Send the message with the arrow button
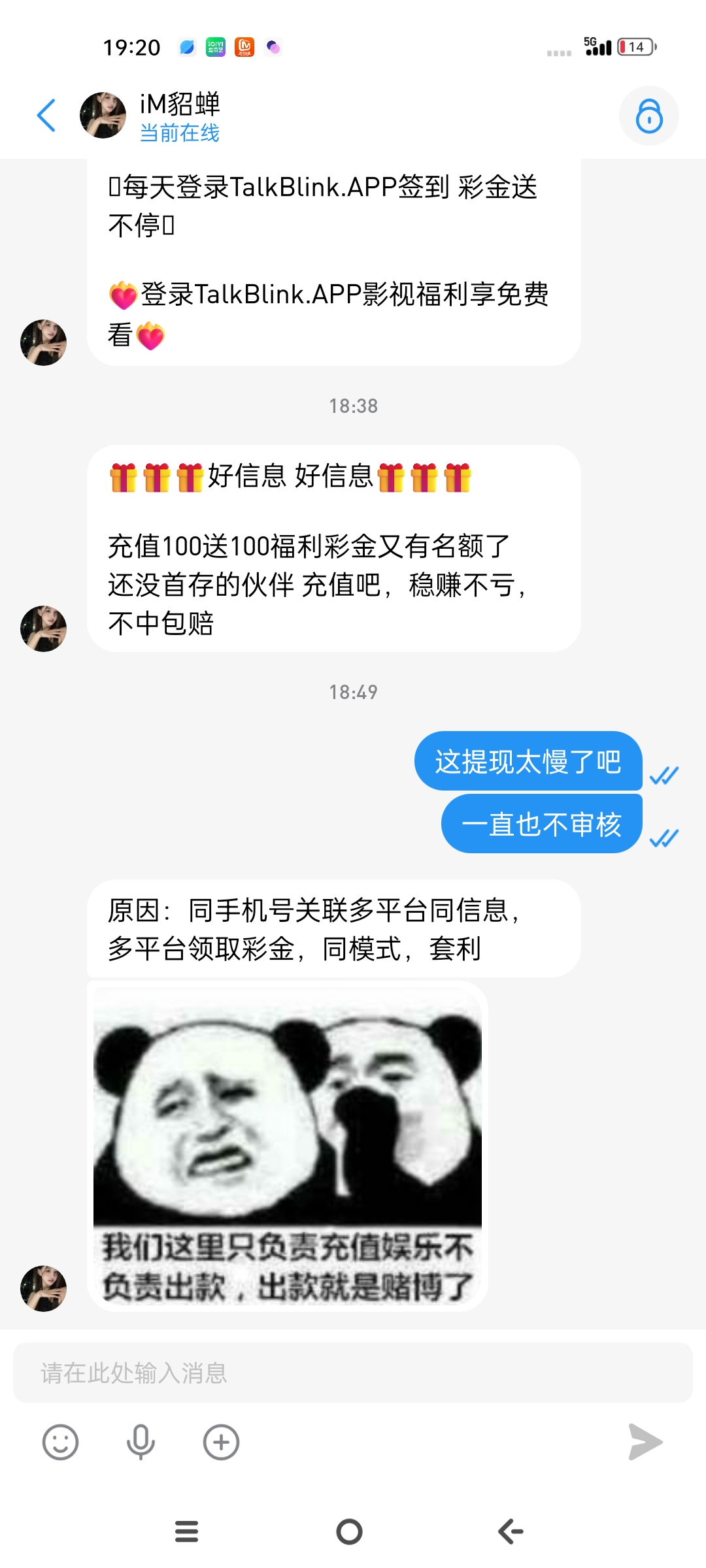 (645, 1442)
